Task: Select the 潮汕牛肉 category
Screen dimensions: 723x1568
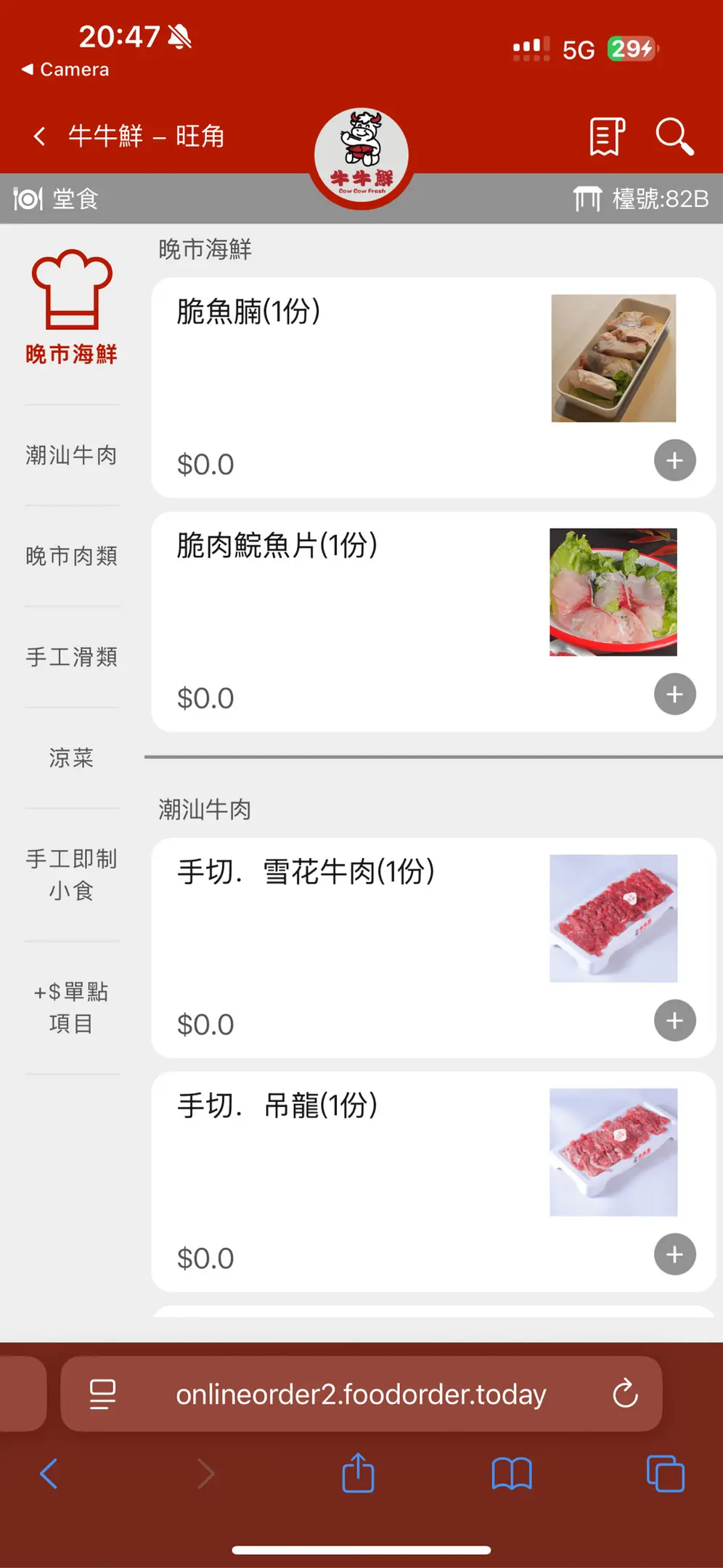Action: coord(71,455)
